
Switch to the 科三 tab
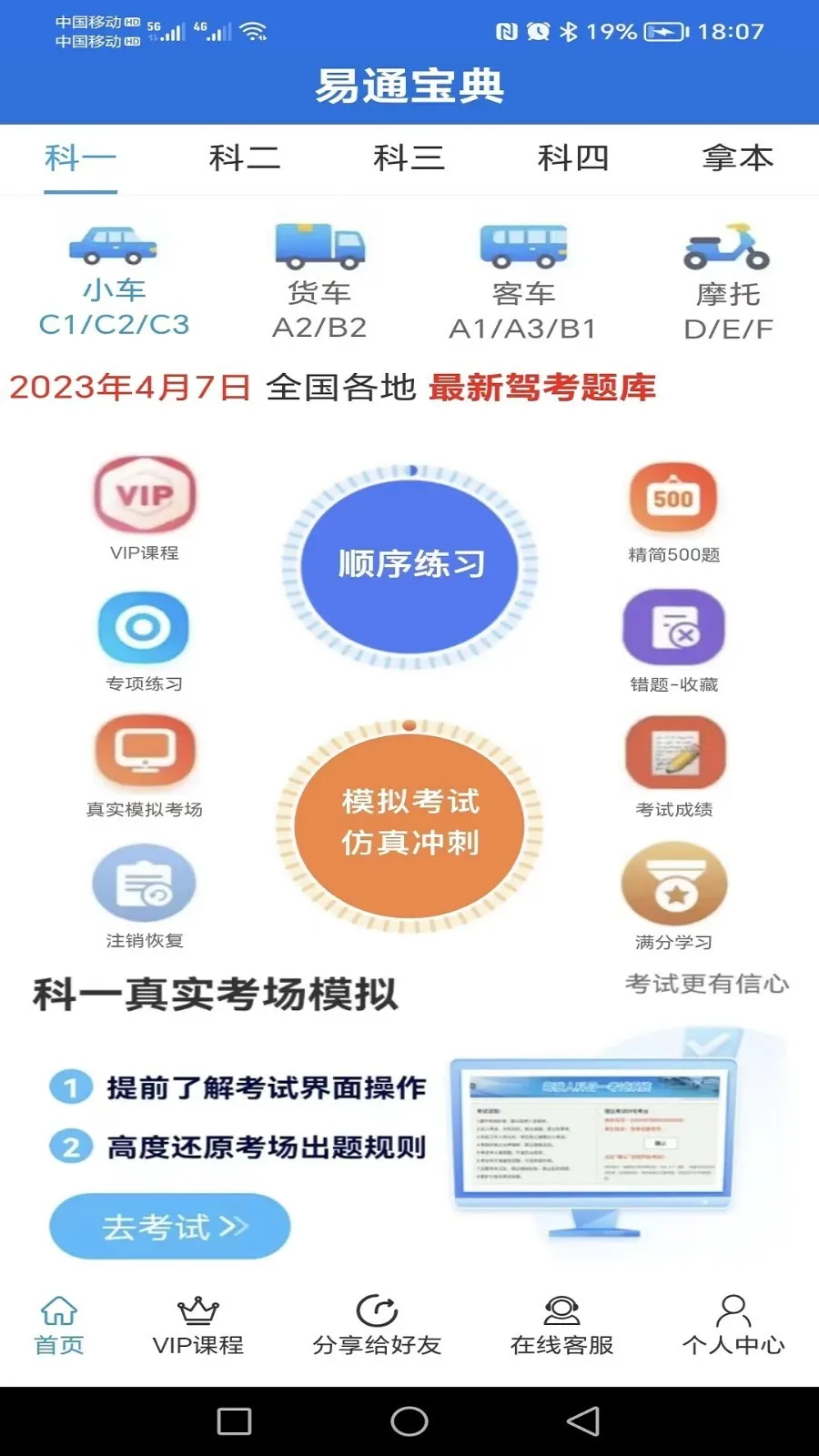click(409, 158)
